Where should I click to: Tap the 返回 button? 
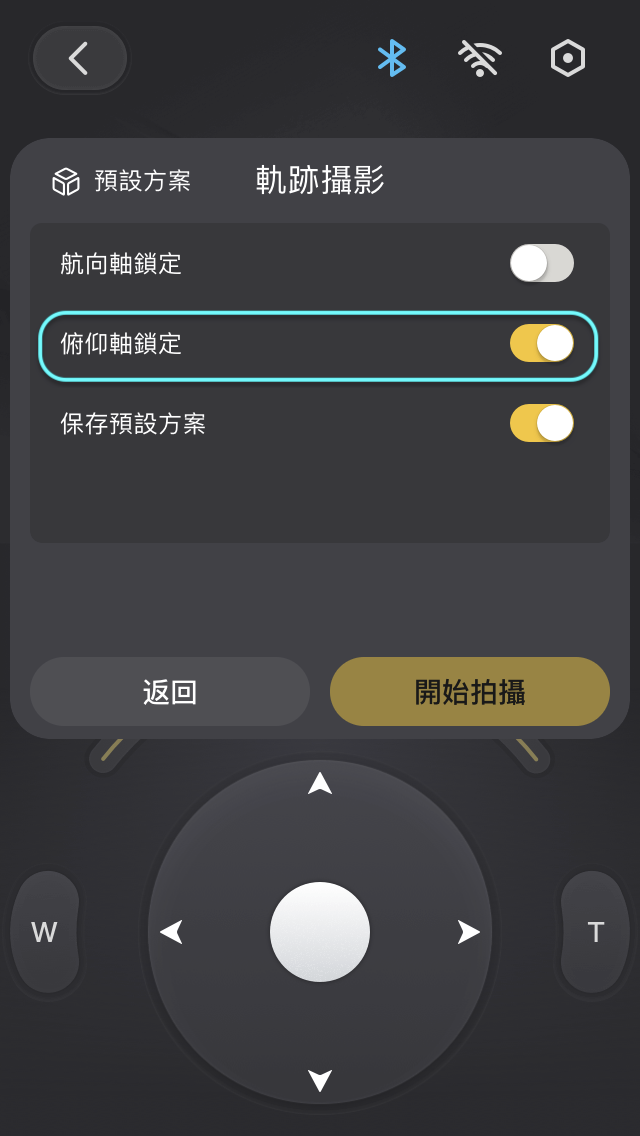point(170,691)
